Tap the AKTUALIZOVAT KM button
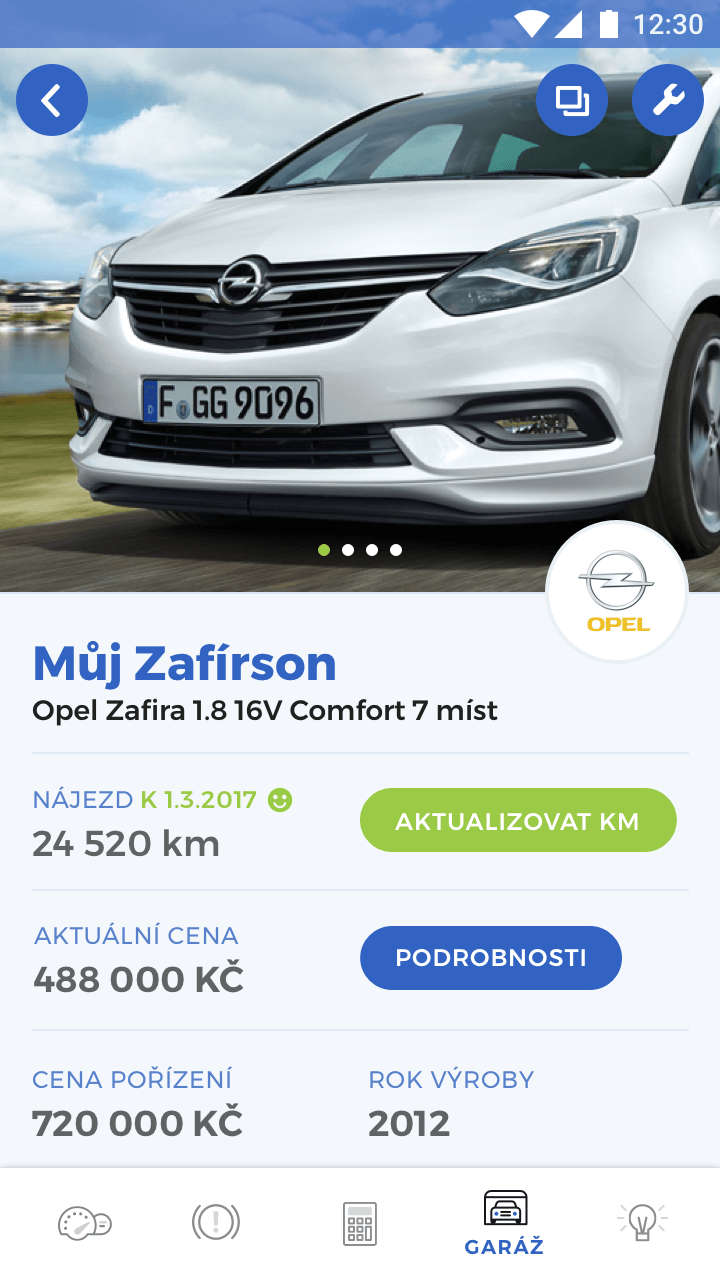 coord(518,820)
